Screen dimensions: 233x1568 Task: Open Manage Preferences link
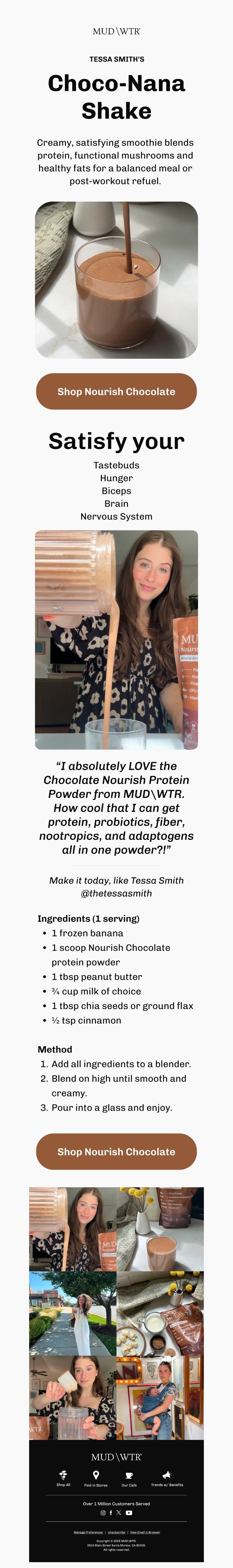pos(89,1532)
